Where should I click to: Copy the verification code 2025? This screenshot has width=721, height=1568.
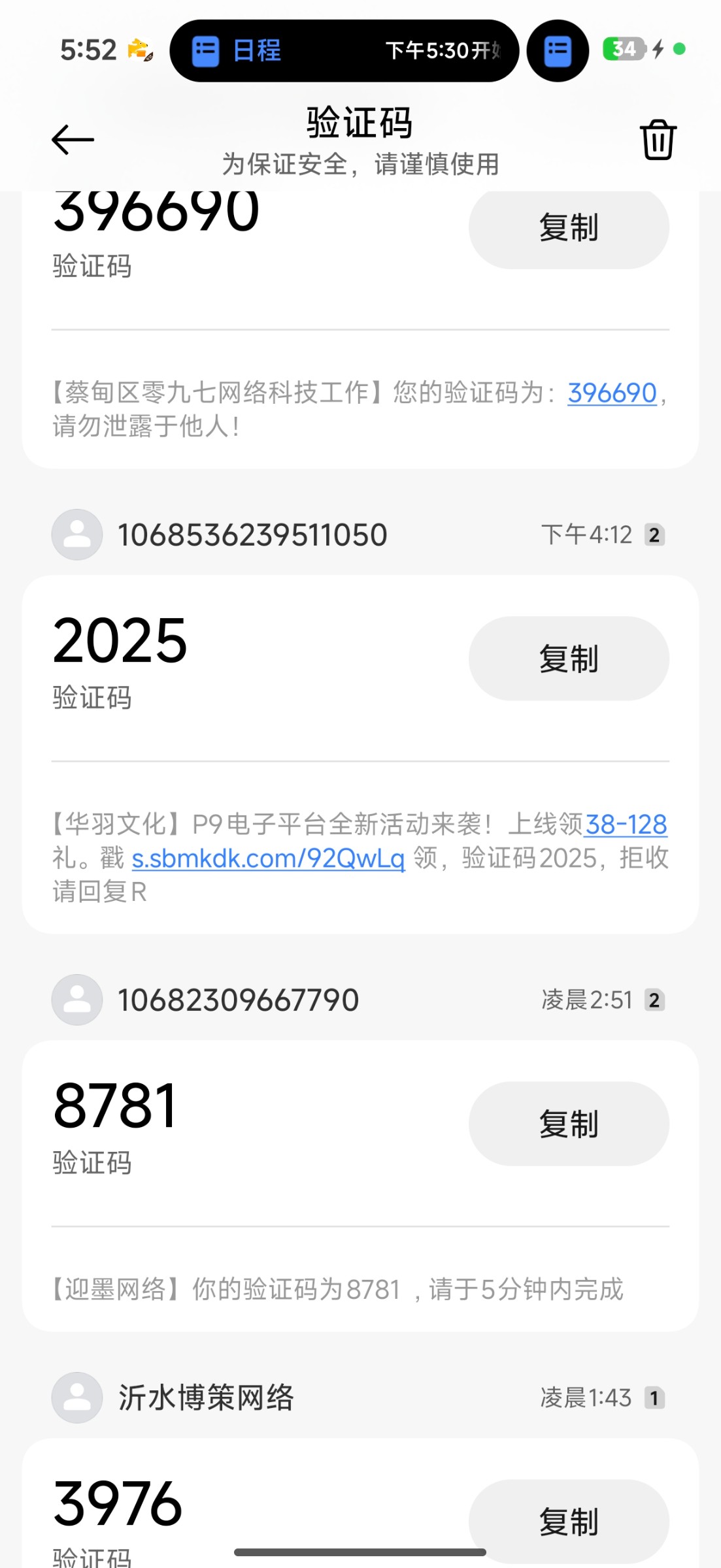point(569,659)
